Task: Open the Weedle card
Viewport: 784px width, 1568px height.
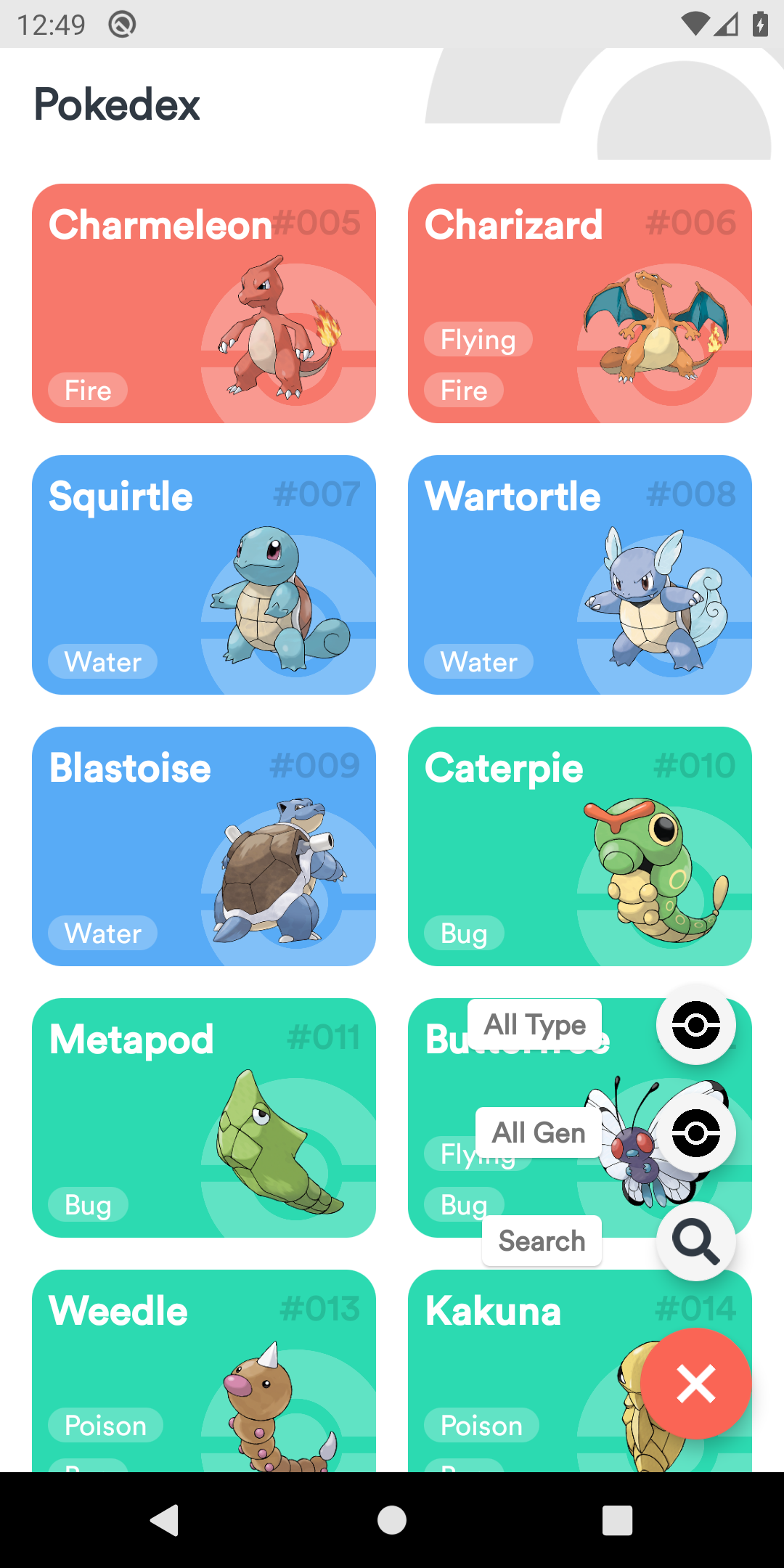Action: (x=204, y=1371)
